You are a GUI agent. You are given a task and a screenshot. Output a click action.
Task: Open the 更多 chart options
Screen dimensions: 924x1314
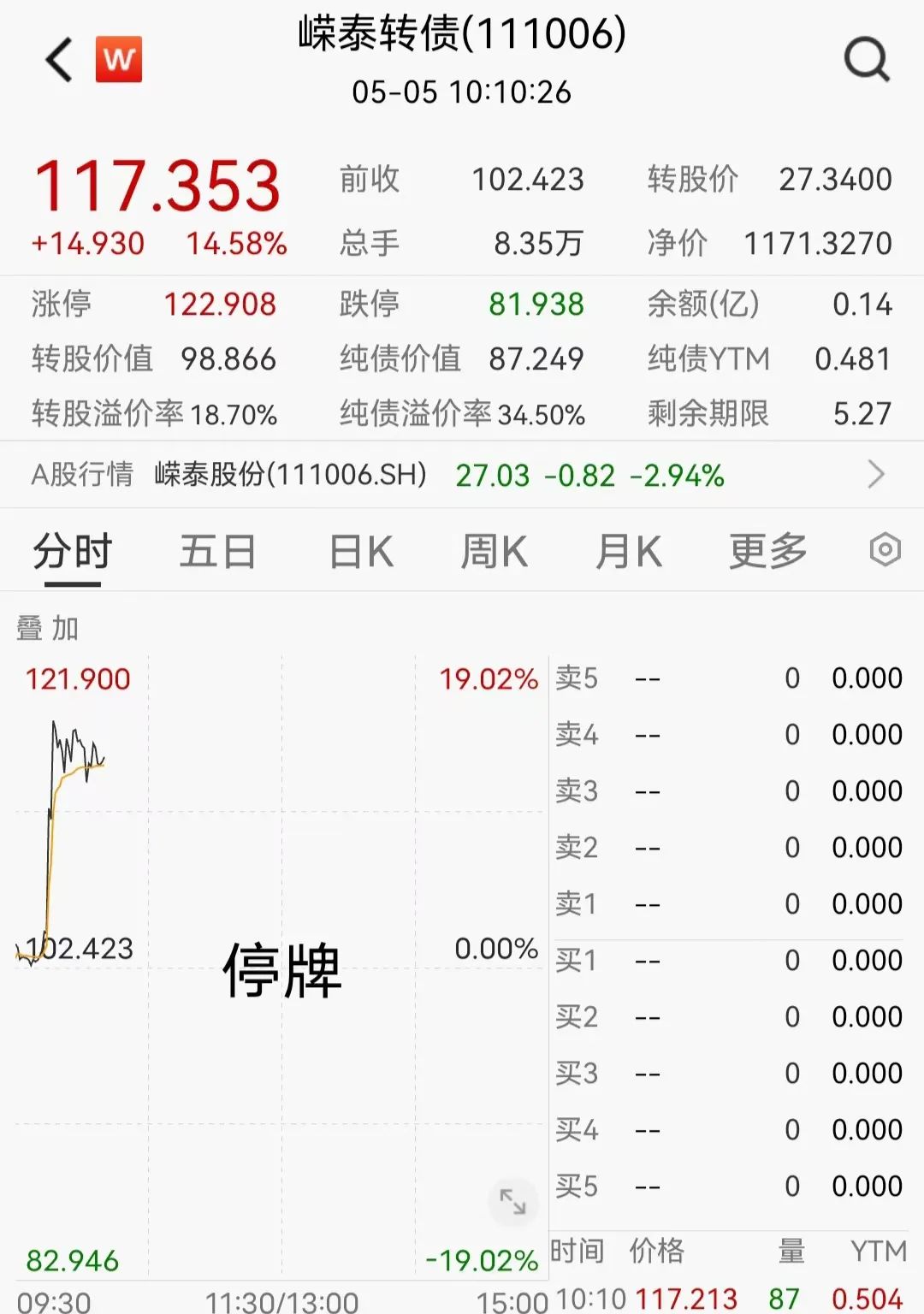click(x=766, y=552)
